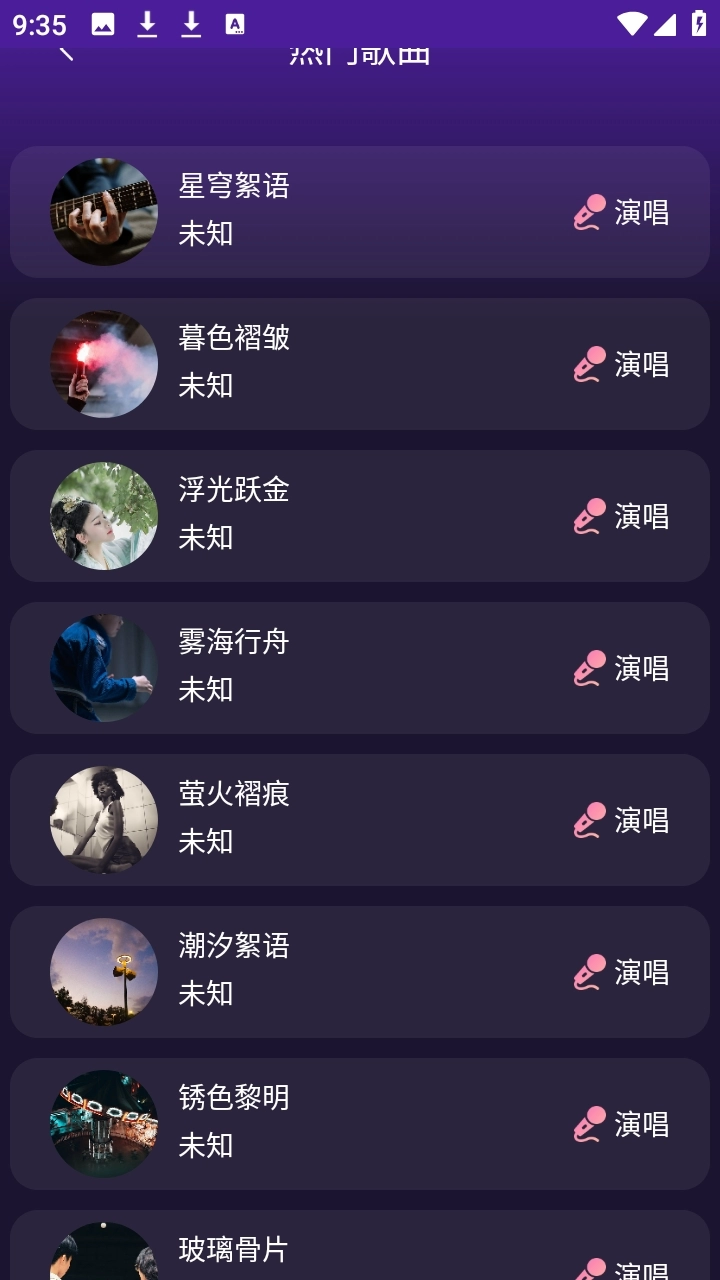Tap the microphone icon next to 星穹絮语
Viewport: 720px width, 1280px height.
tap(590, 212)
